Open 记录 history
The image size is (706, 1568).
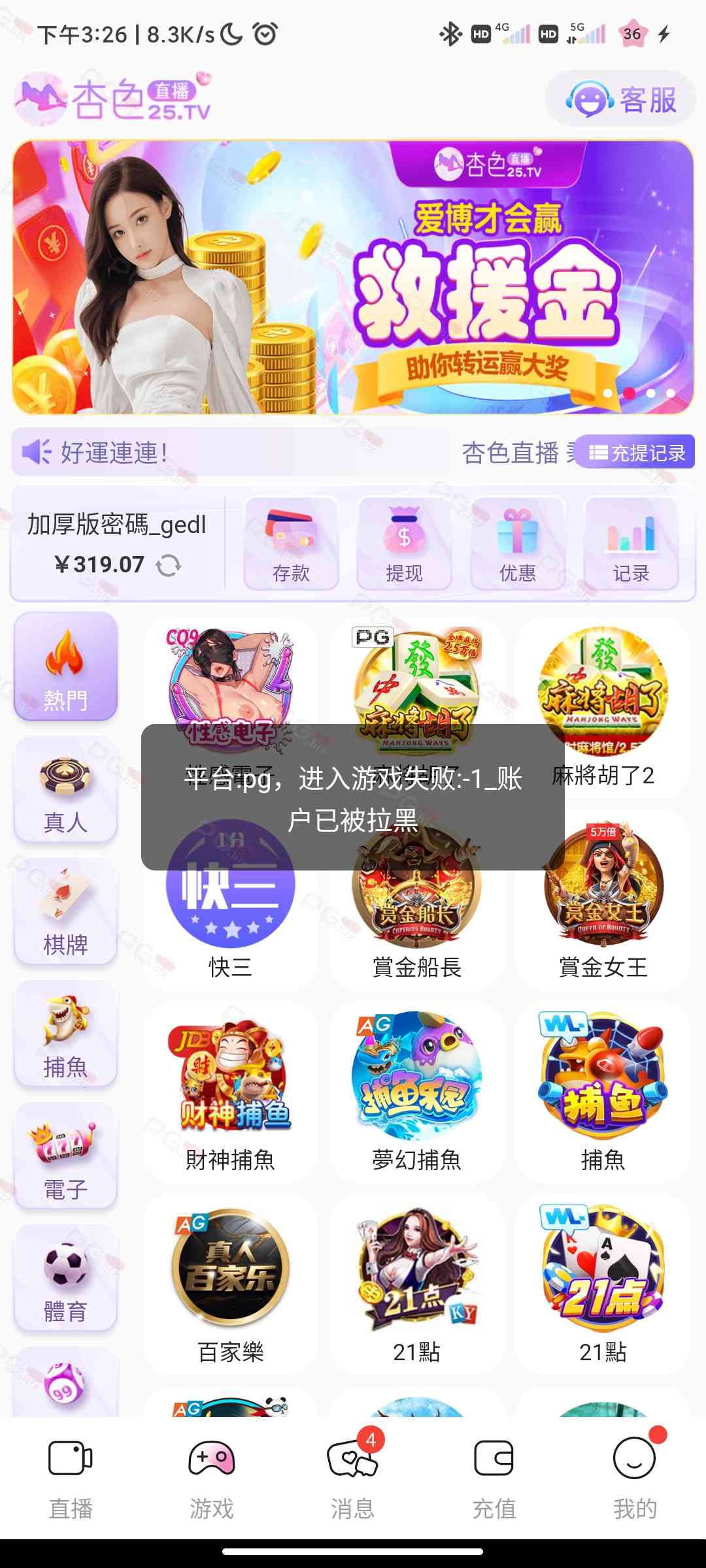pos(631,544)
